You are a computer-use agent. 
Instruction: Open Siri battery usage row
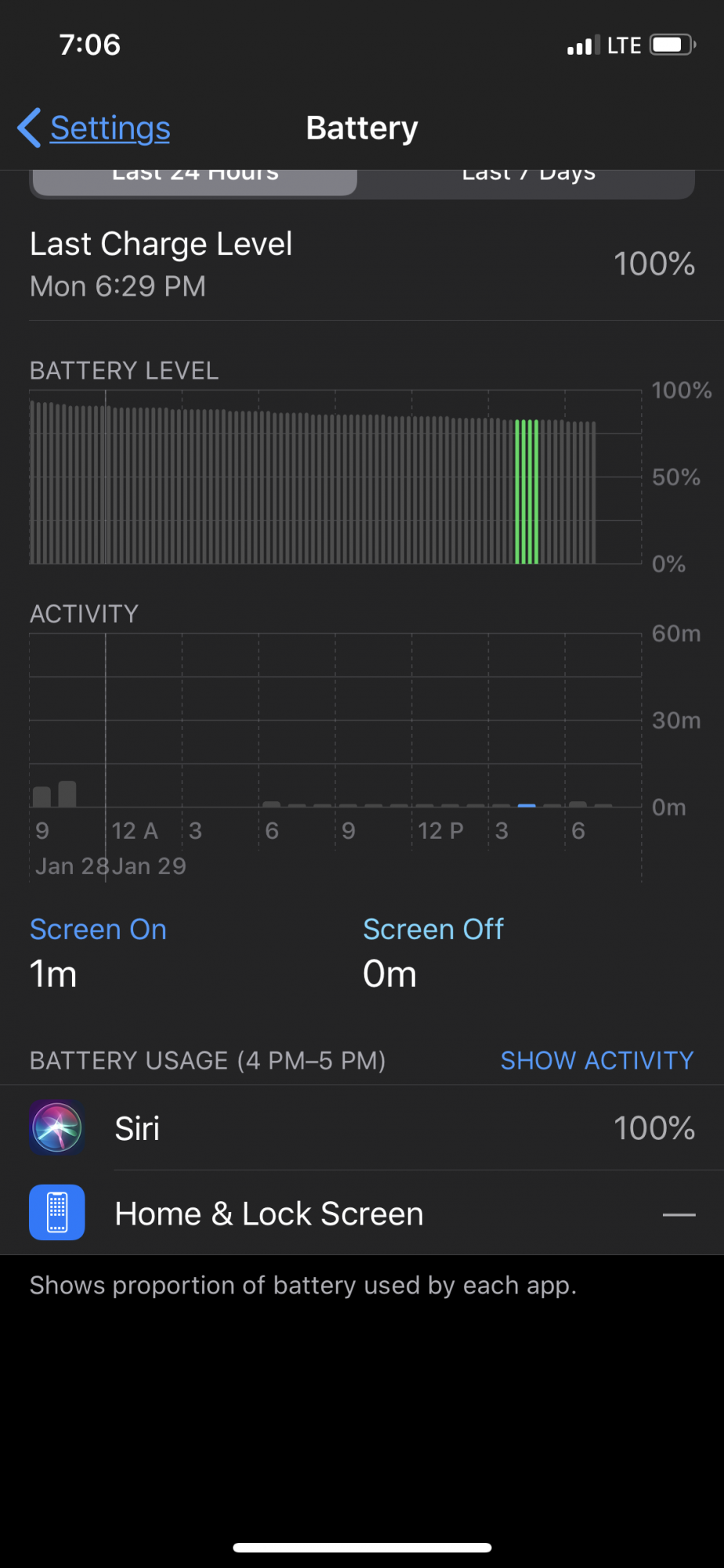coord(362,1128)
